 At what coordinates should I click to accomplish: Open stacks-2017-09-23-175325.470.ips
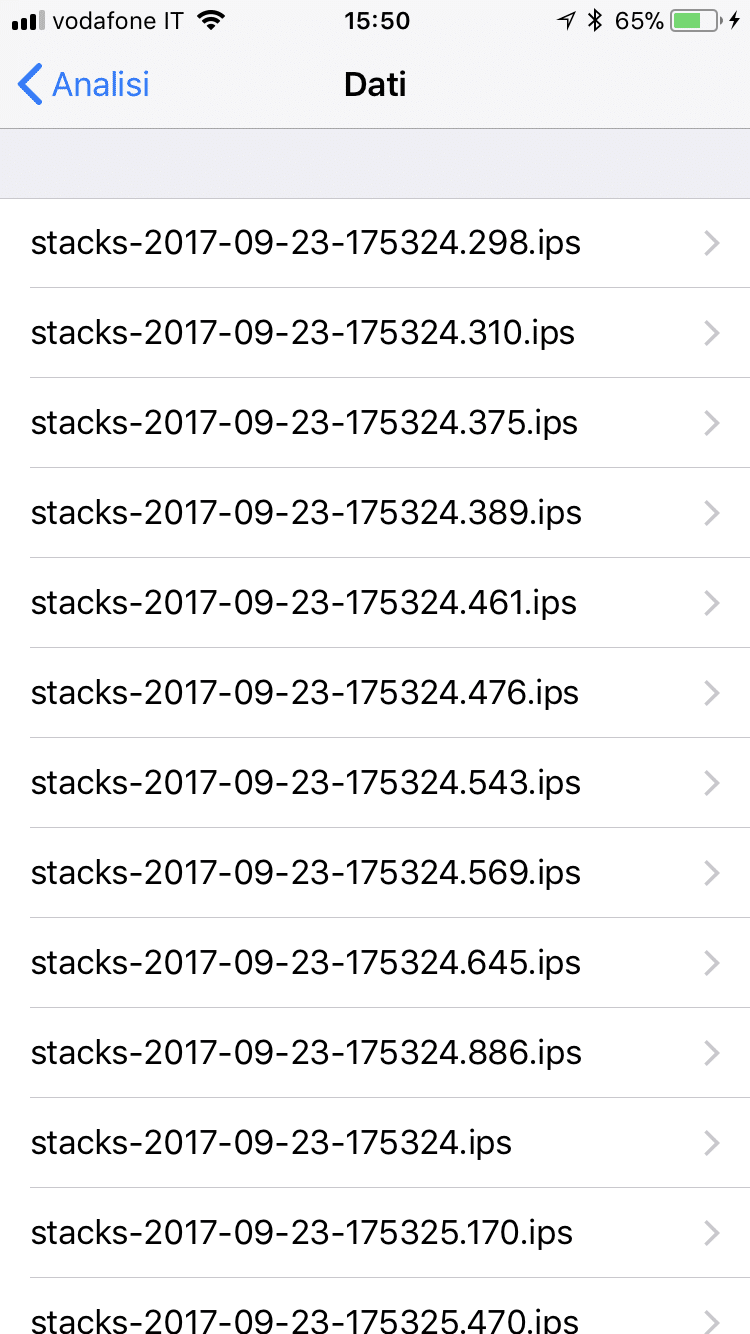(x=375, y=1307)
